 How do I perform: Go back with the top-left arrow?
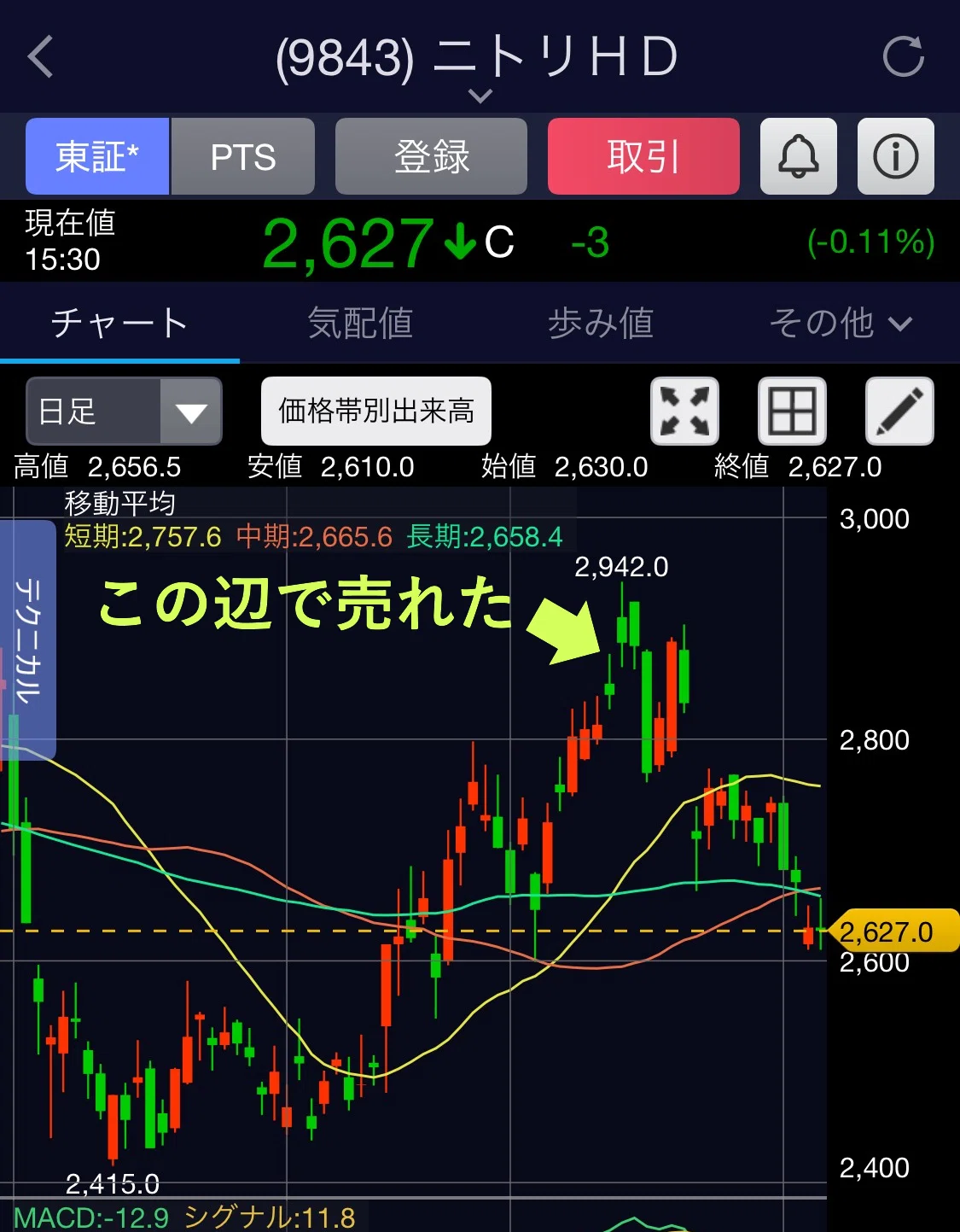click(41, 57)
